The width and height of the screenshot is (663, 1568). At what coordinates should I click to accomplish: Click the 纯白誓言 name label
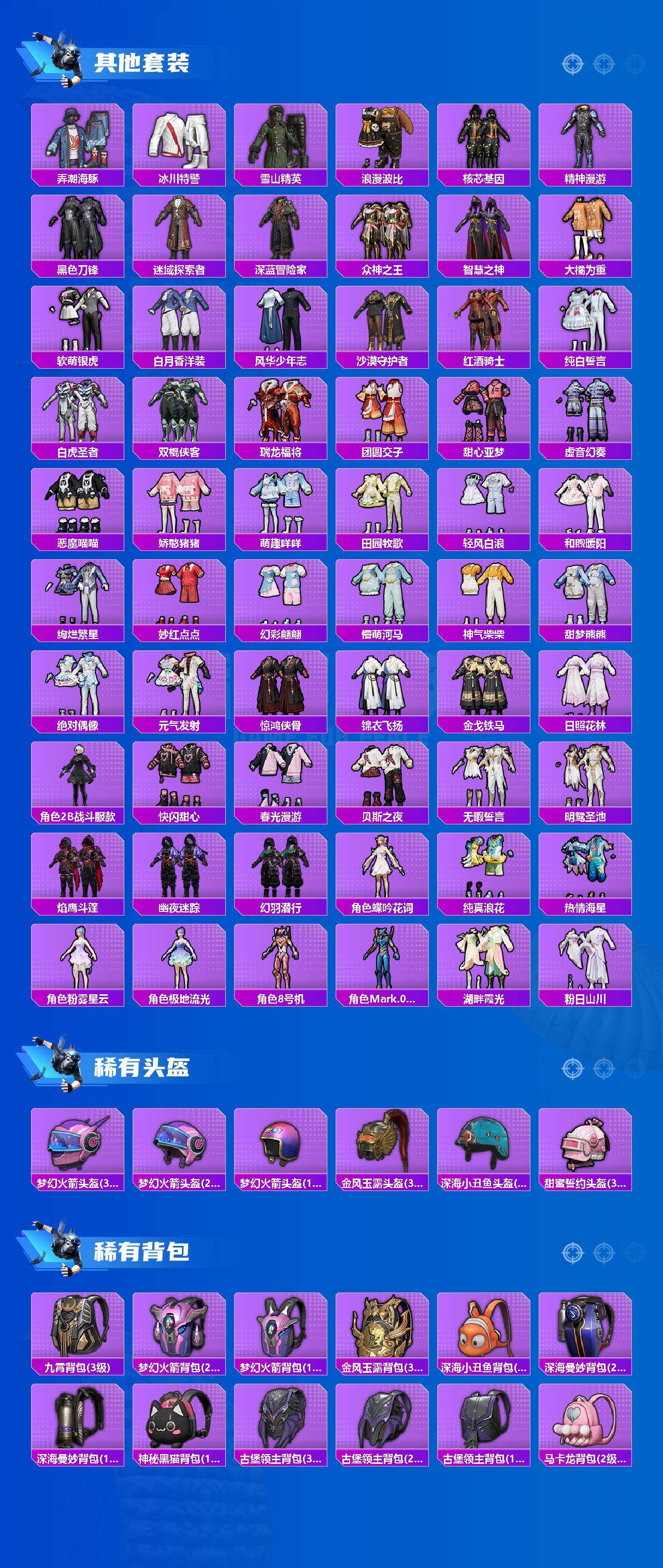tap(585, 361)
